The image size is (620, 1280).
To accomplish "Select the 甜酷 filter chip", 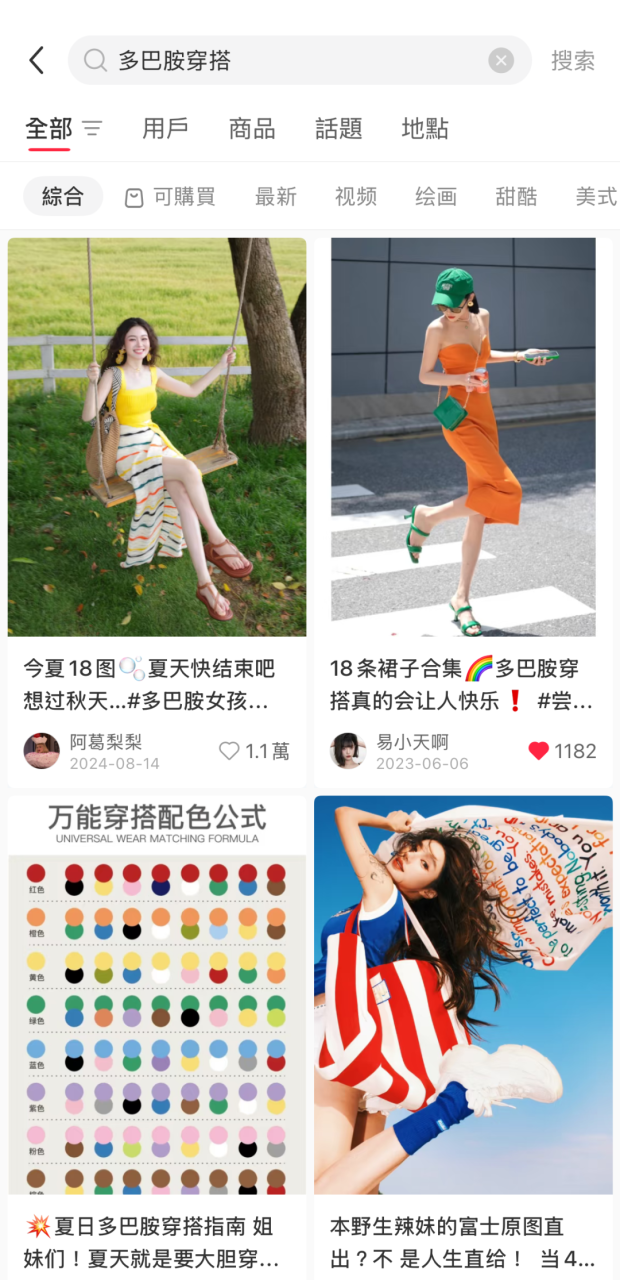I will coord(516,197).
